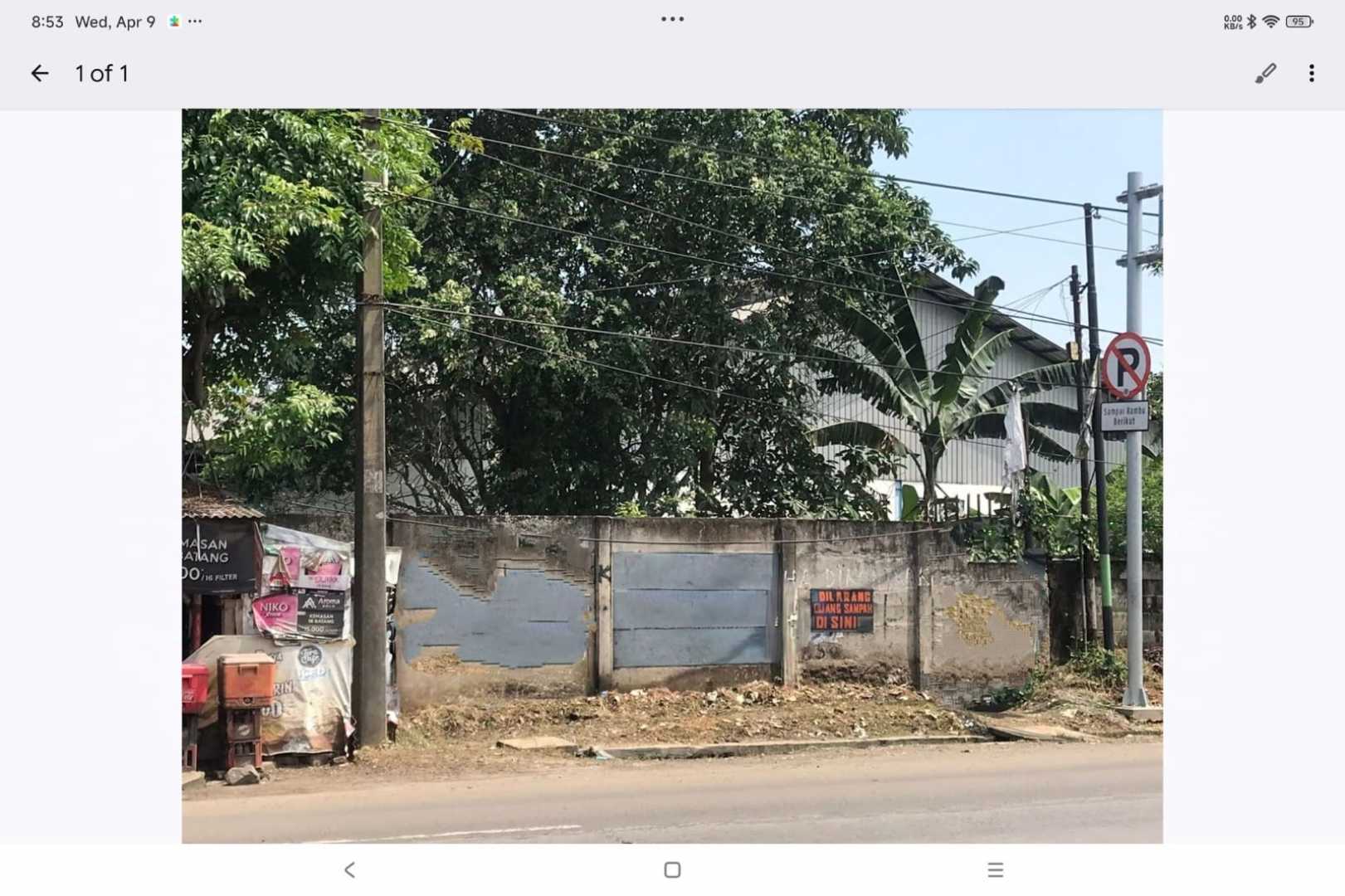Screen dimensions: 1345x896
Task: Open the overflow menu
Action: pyautogui.click(x=1311, y=74)
